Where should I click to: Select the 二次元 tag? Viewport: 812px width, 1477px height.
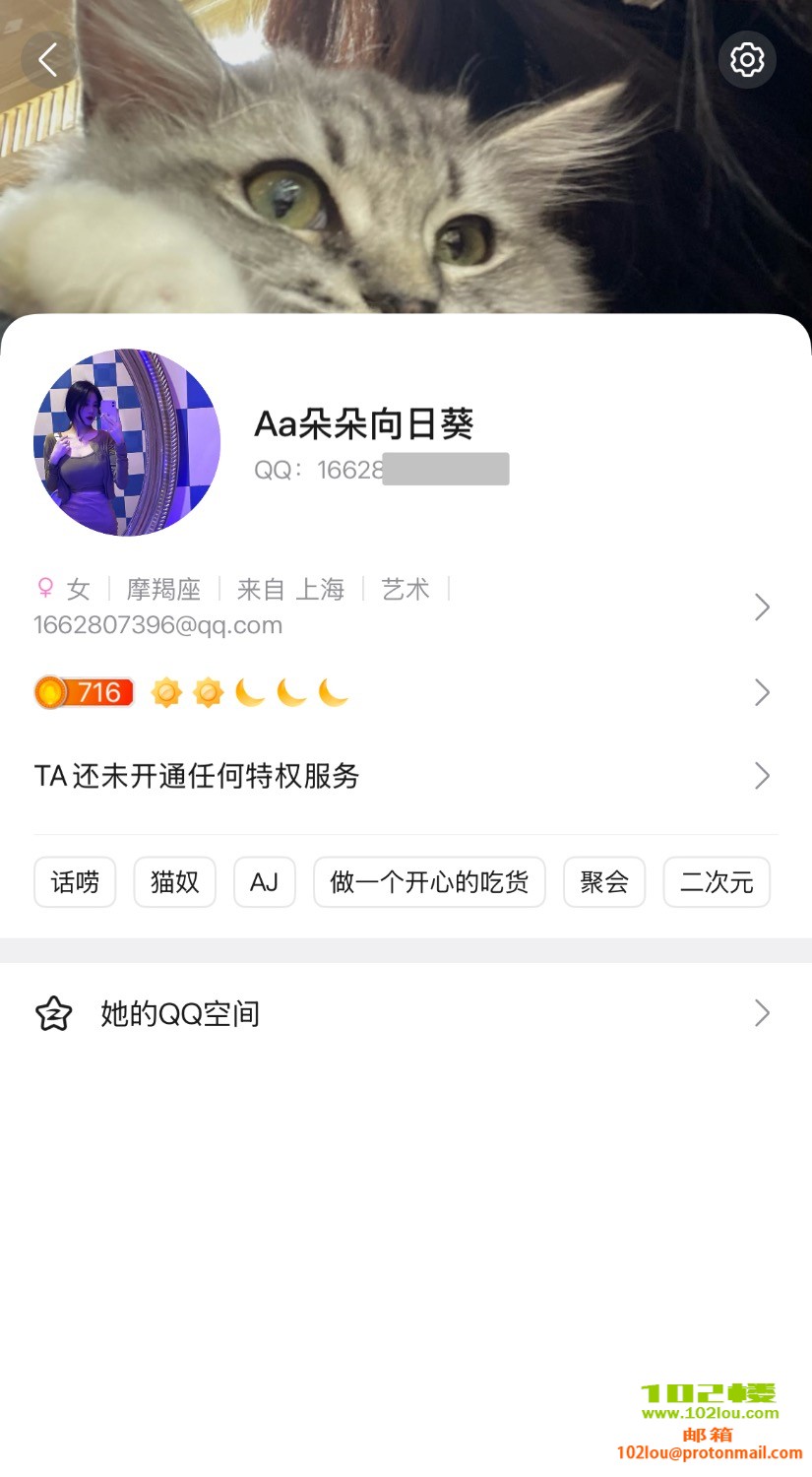coord(717,882)
